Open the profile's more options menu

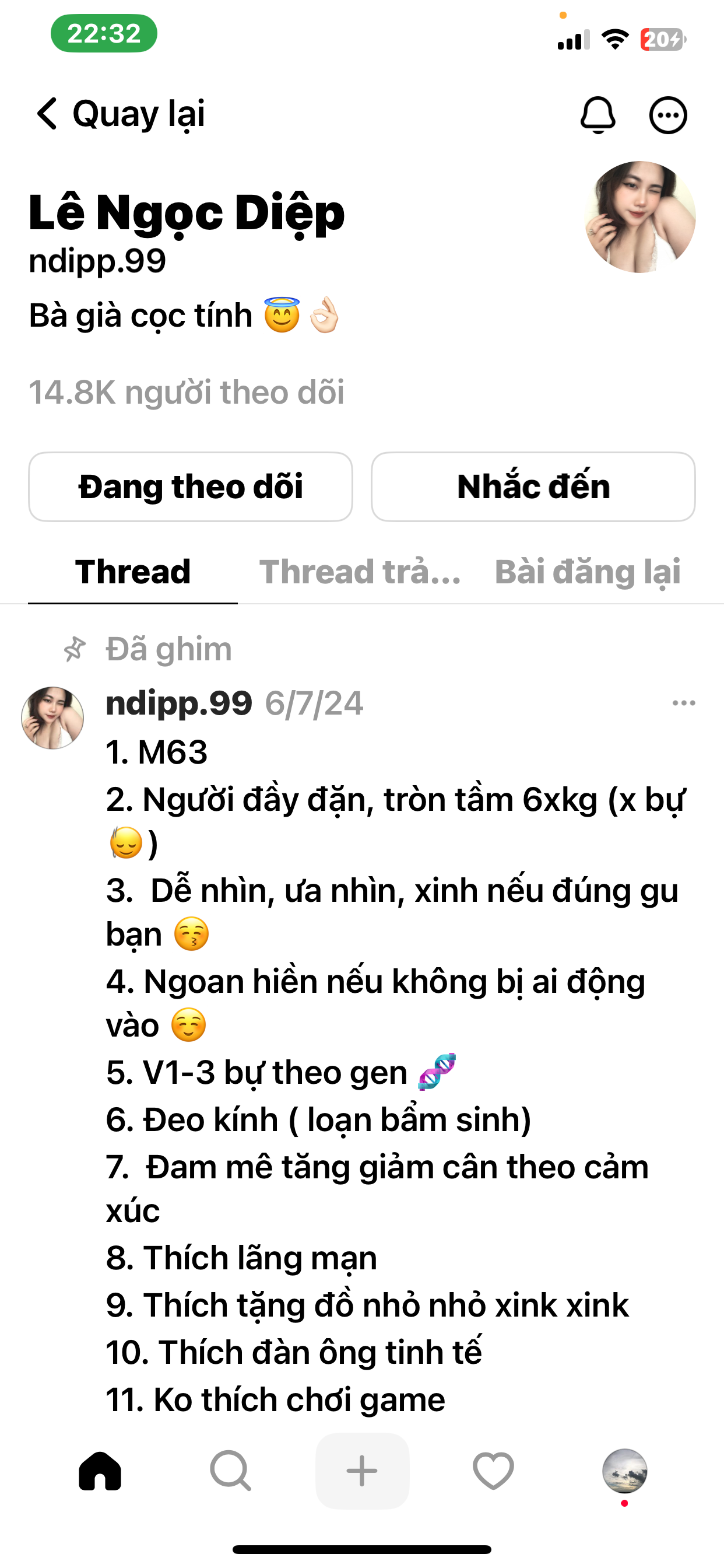click(667, 114)
